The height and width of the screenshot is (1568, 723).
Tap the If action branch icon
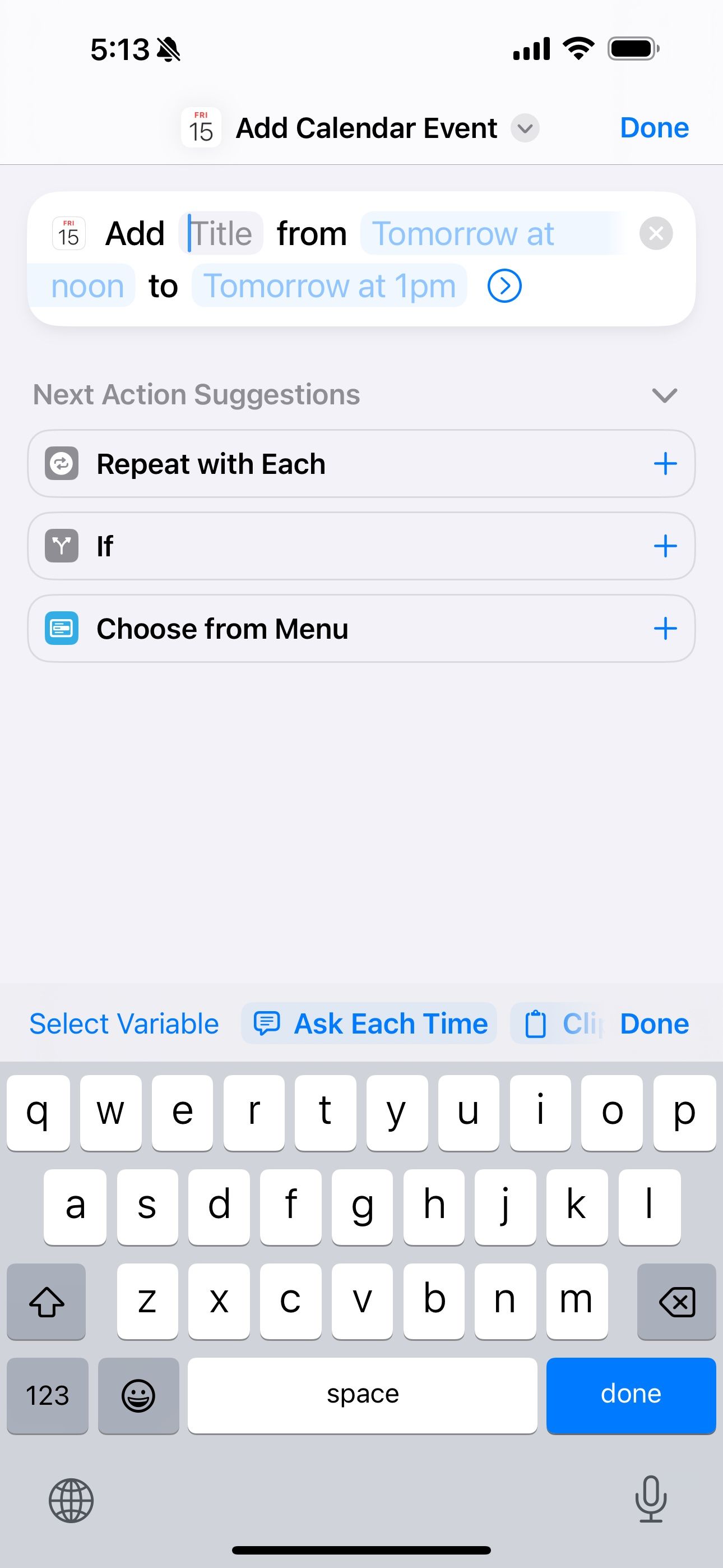tap(62, 546)
